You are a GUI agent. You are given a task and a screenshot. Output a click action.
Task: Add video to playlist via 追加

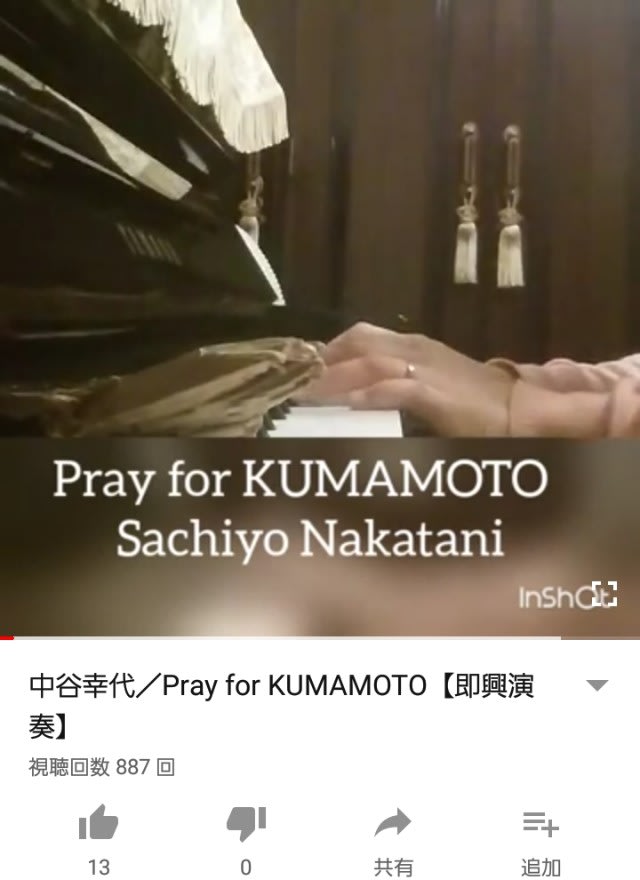pyautogui.click(x=541, y=825)
